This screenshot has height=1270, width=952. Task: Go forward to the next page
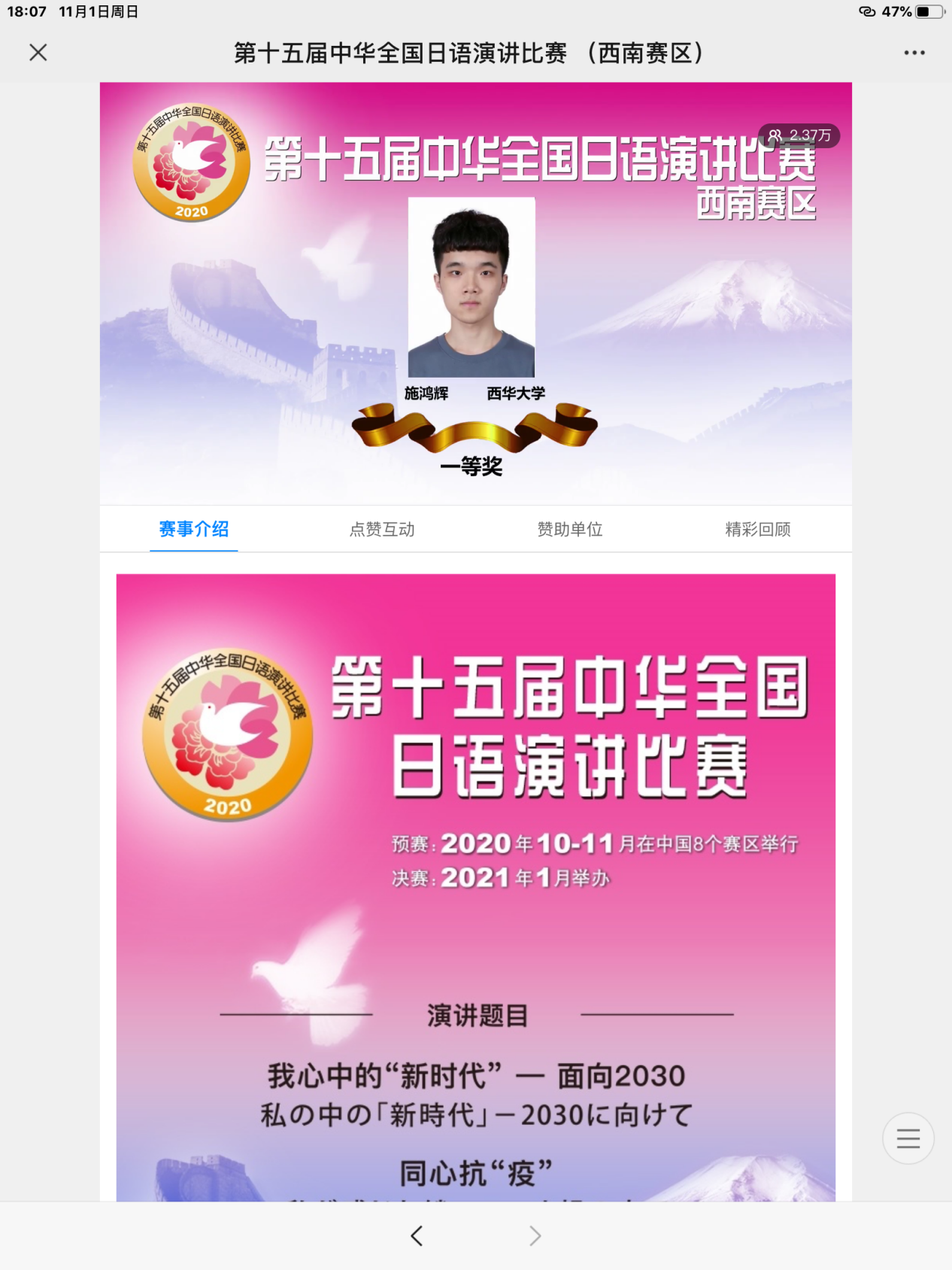[535, 1235]
